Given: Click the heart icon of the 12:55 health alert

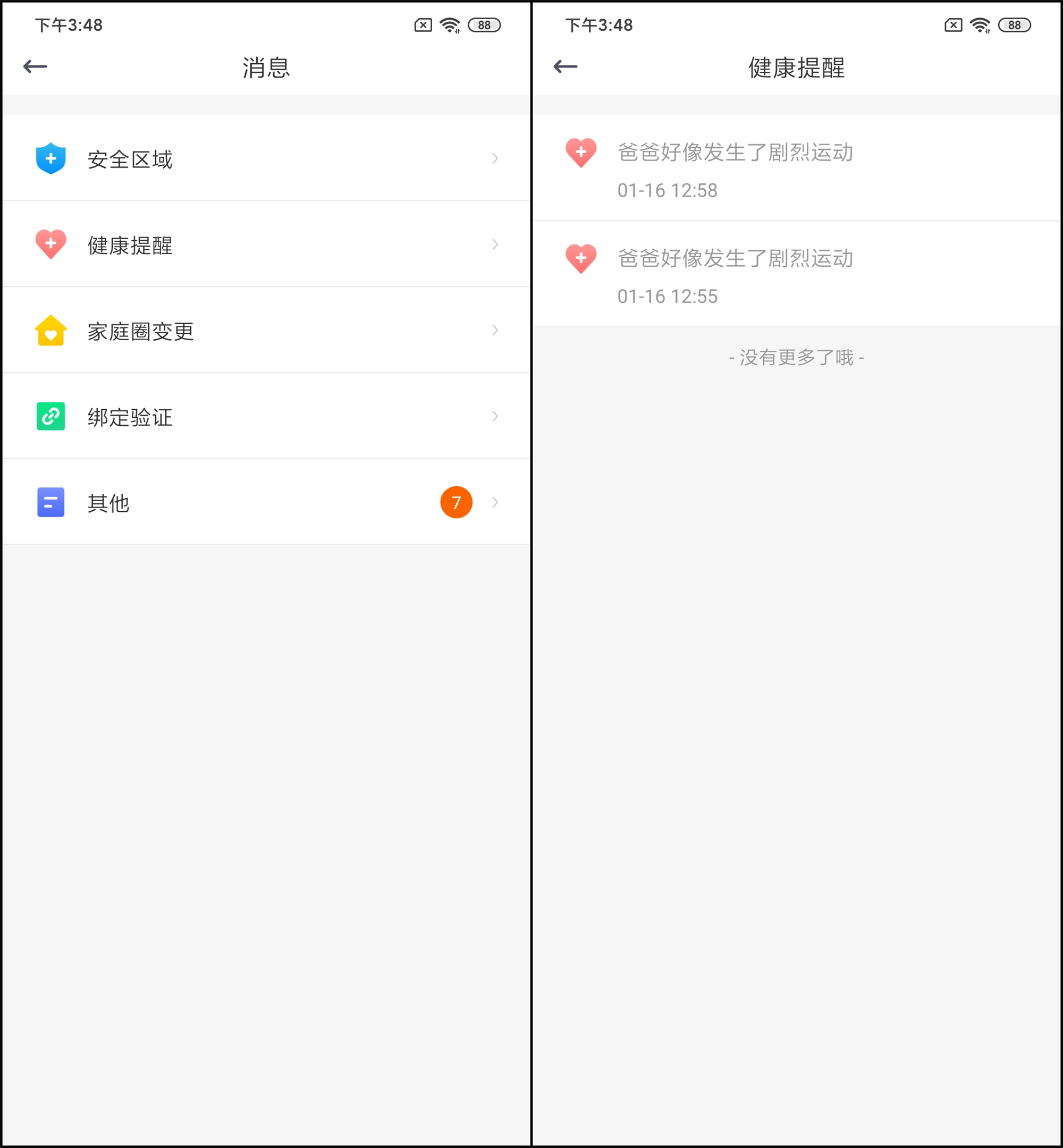Looking at the screenshot, I should pos(581,259).
